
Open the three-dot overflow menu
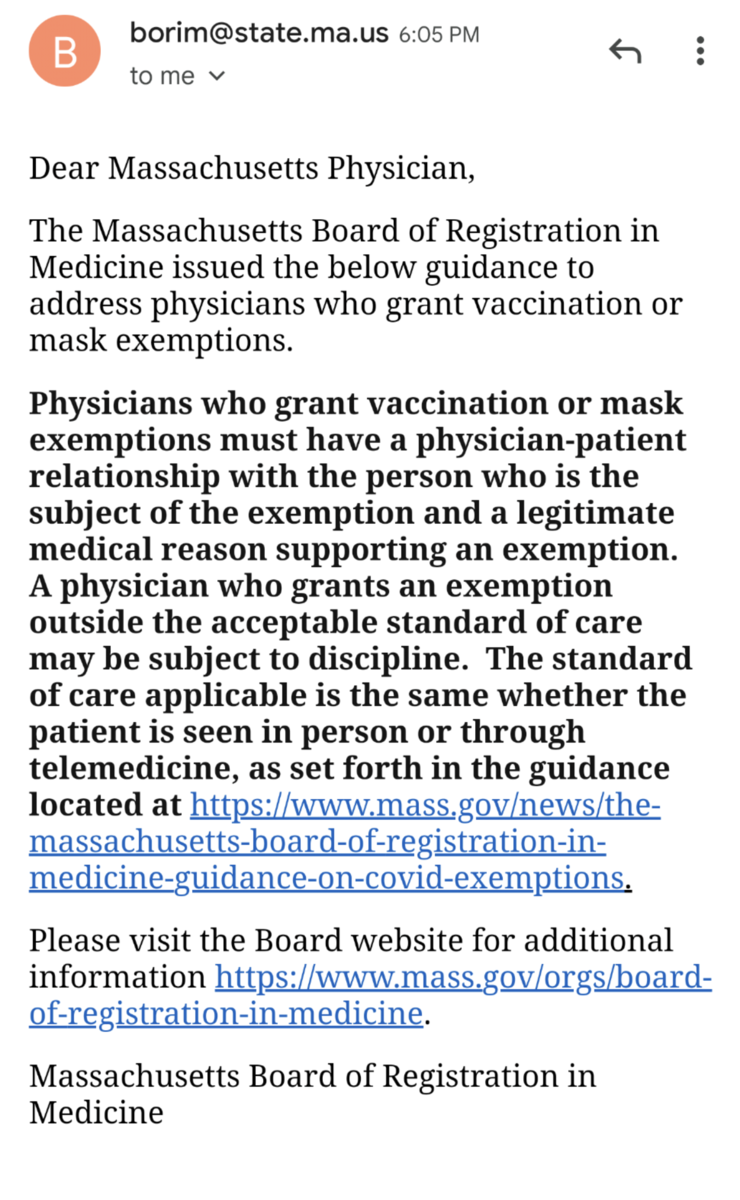[x=701, y=51]
